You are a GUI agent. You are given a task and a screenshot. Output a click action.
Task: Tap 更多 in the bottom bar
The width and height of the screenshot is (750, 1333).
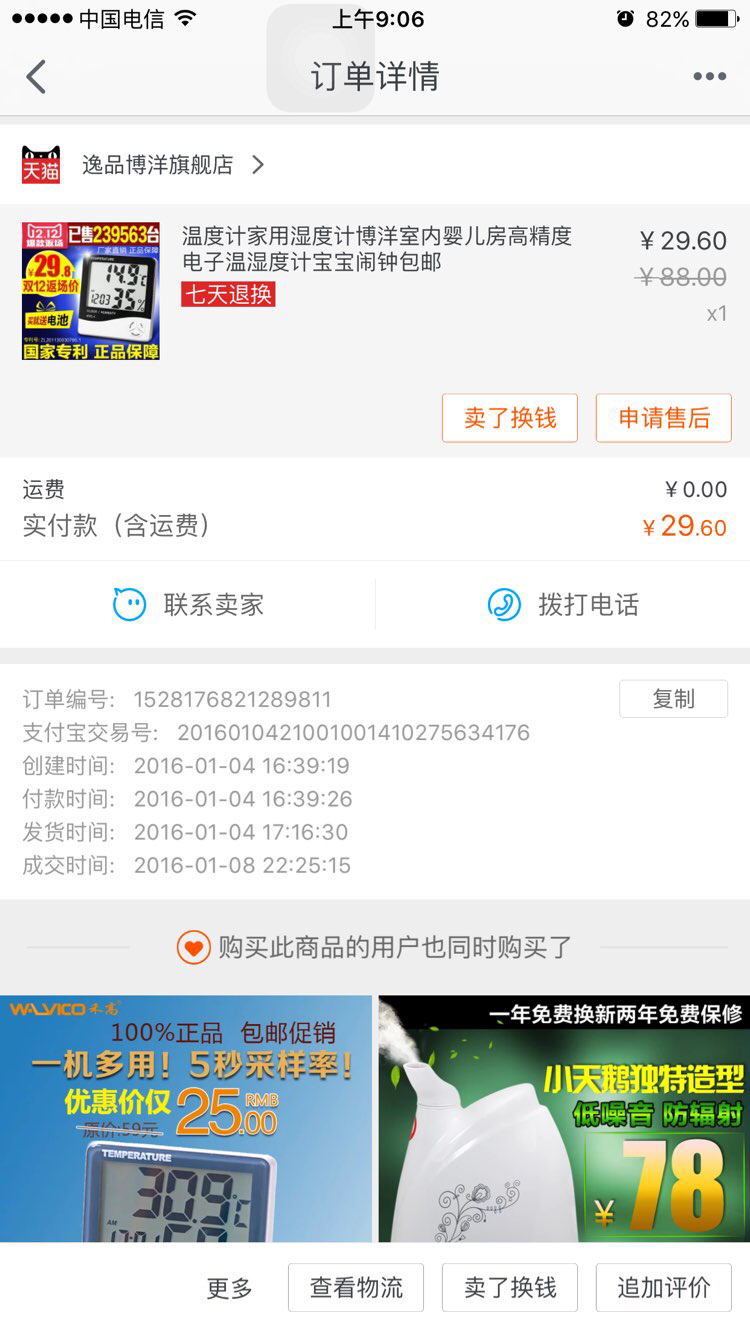pos(229,1288)
